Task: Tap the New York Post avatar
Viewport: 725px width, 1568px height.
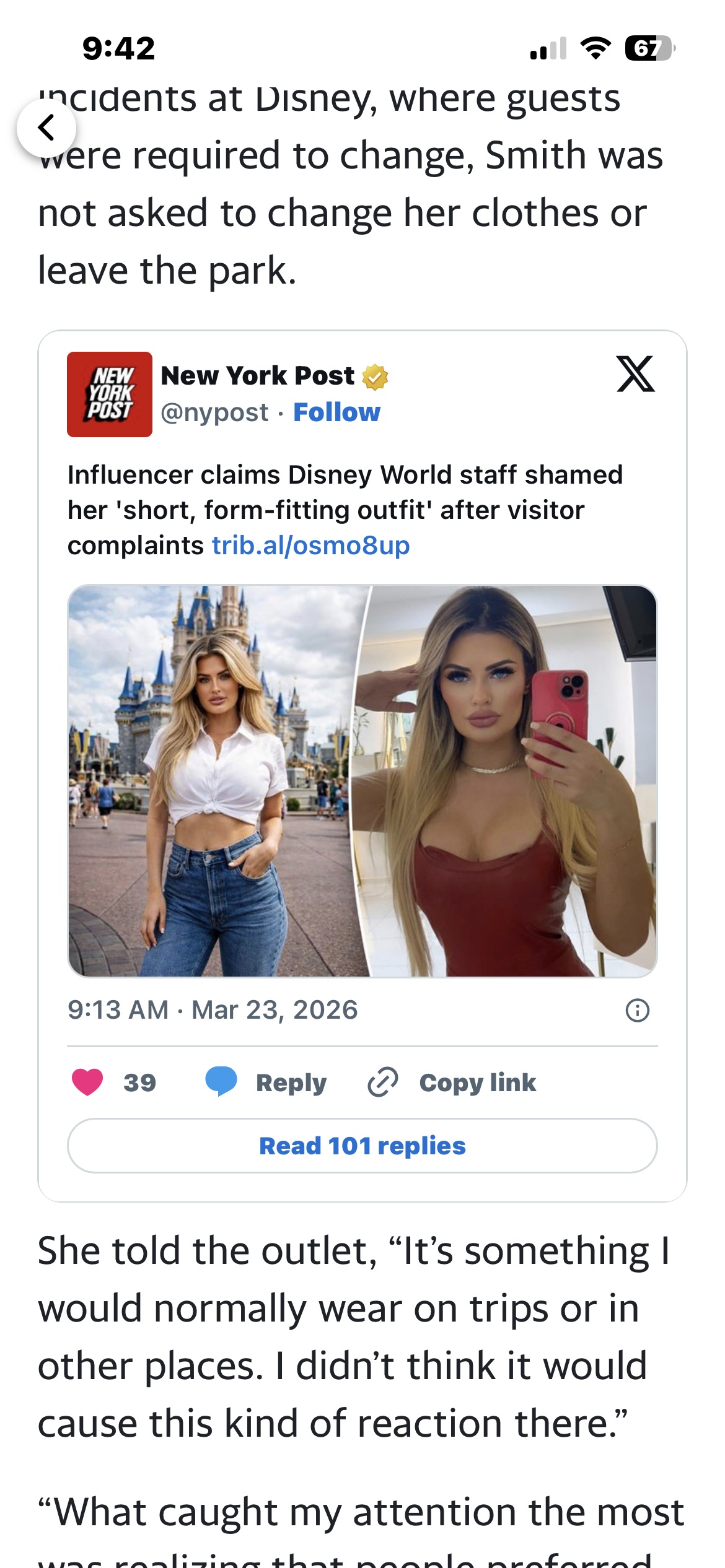Action: tap(110, 394)
